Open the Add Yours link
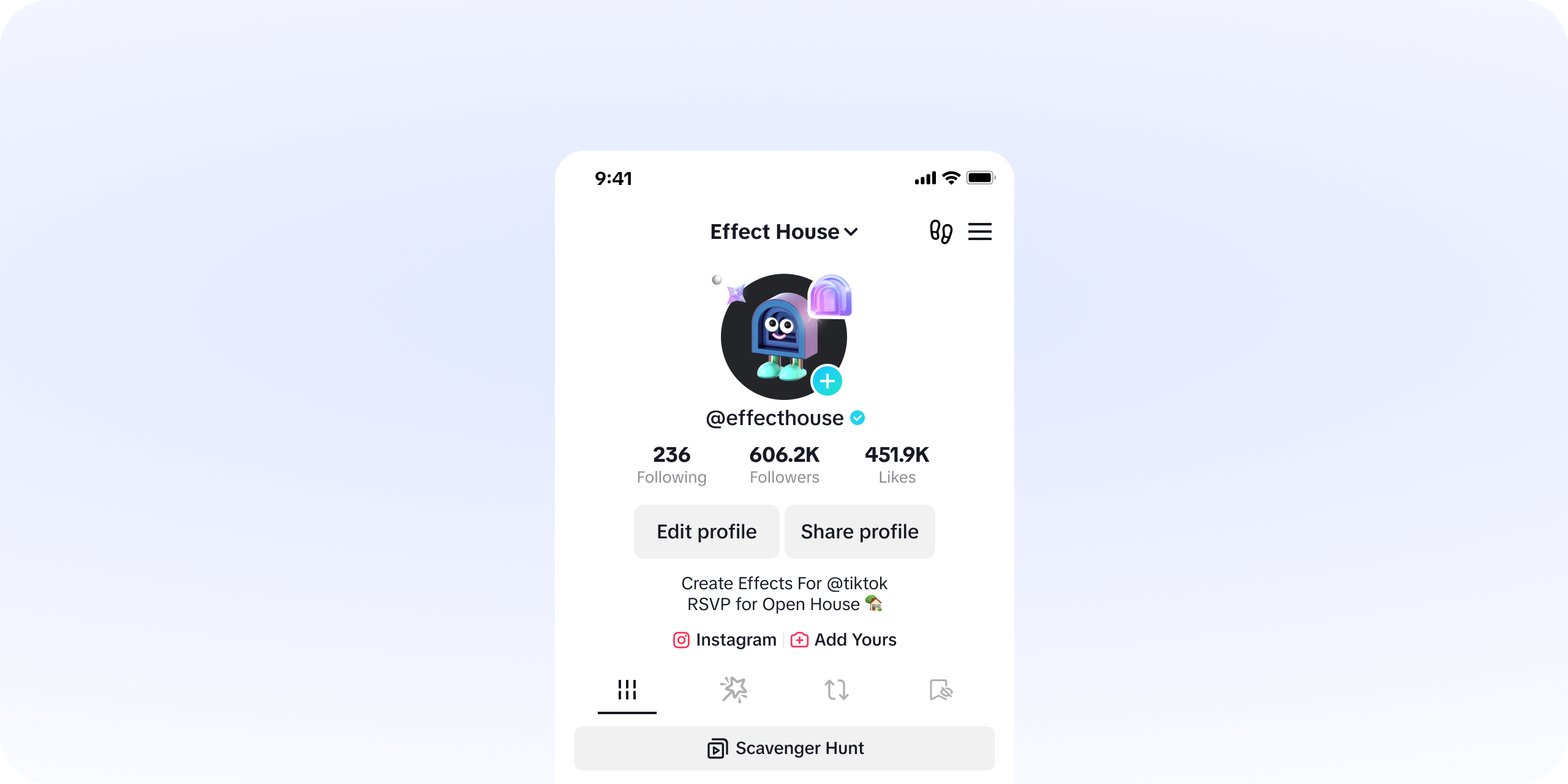This screenshot has height=784, width=1568. tap(843, 640)
